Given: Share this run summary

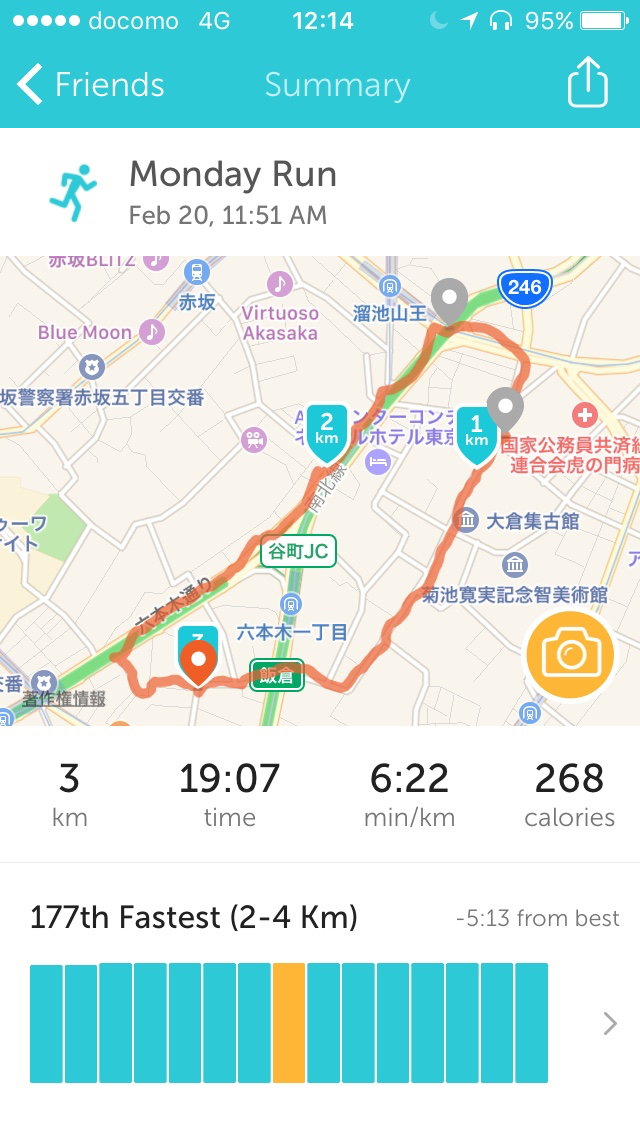Looking at the screenshot, I should (587, 84).
